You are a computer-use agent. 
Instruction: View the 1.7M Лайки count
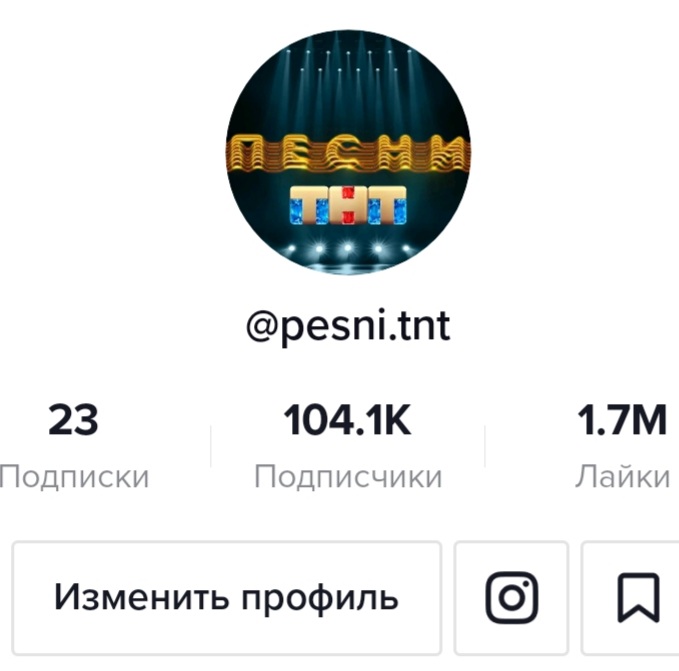(621, 446)
